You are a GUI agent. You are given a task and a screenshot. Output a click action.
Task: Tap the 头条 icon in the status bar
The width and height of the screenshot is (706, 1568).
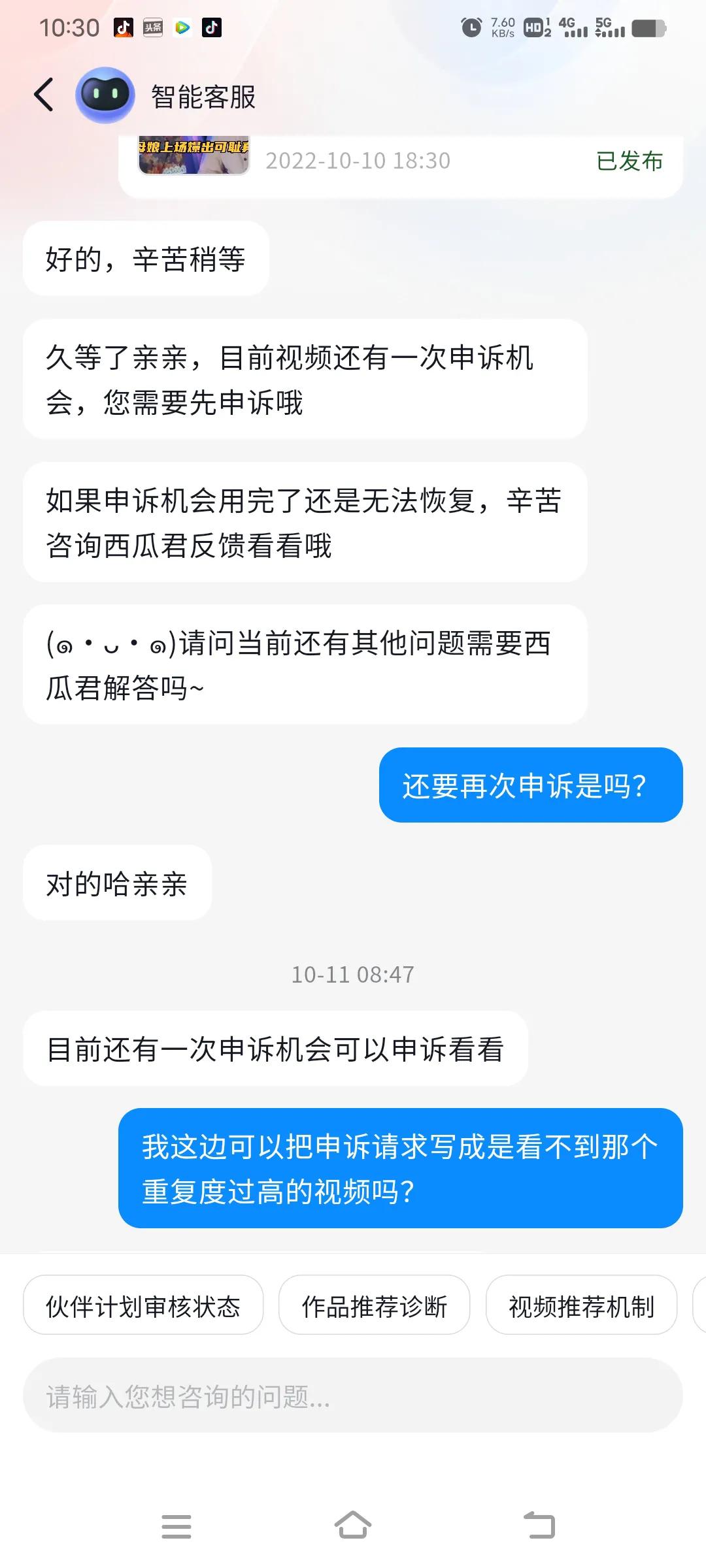[152, 27]
